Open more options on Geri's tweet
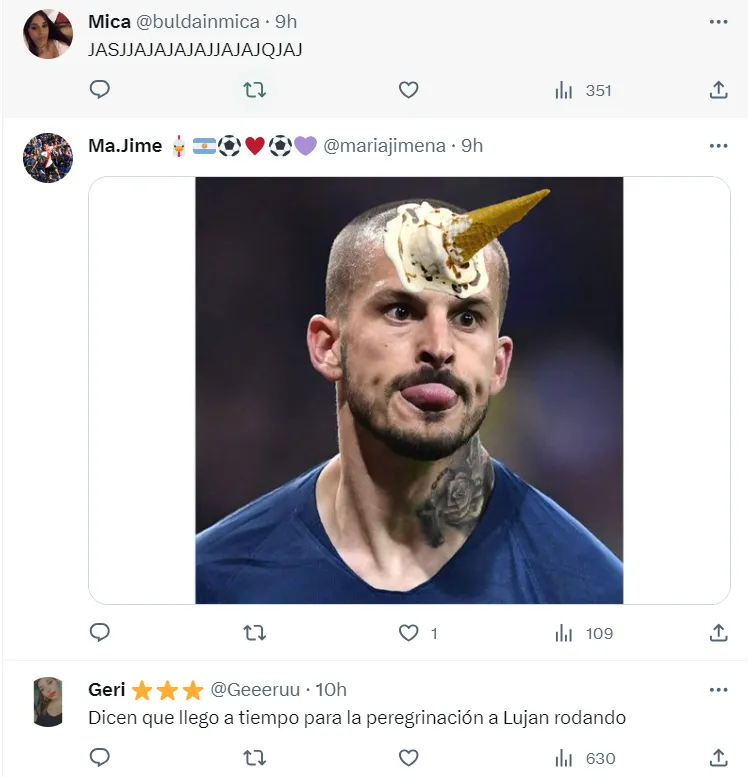This screenshot has width=748, height=777. tap(718, 690)
